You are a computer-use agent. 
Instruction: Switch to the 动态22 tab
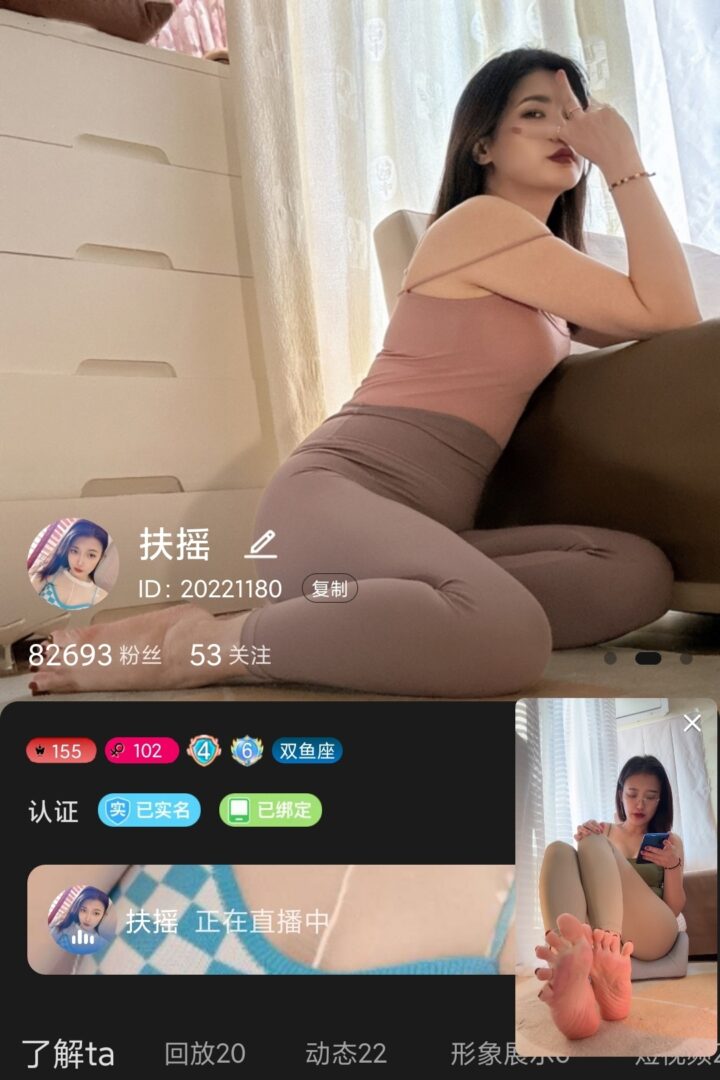(x=346, y=1053)
